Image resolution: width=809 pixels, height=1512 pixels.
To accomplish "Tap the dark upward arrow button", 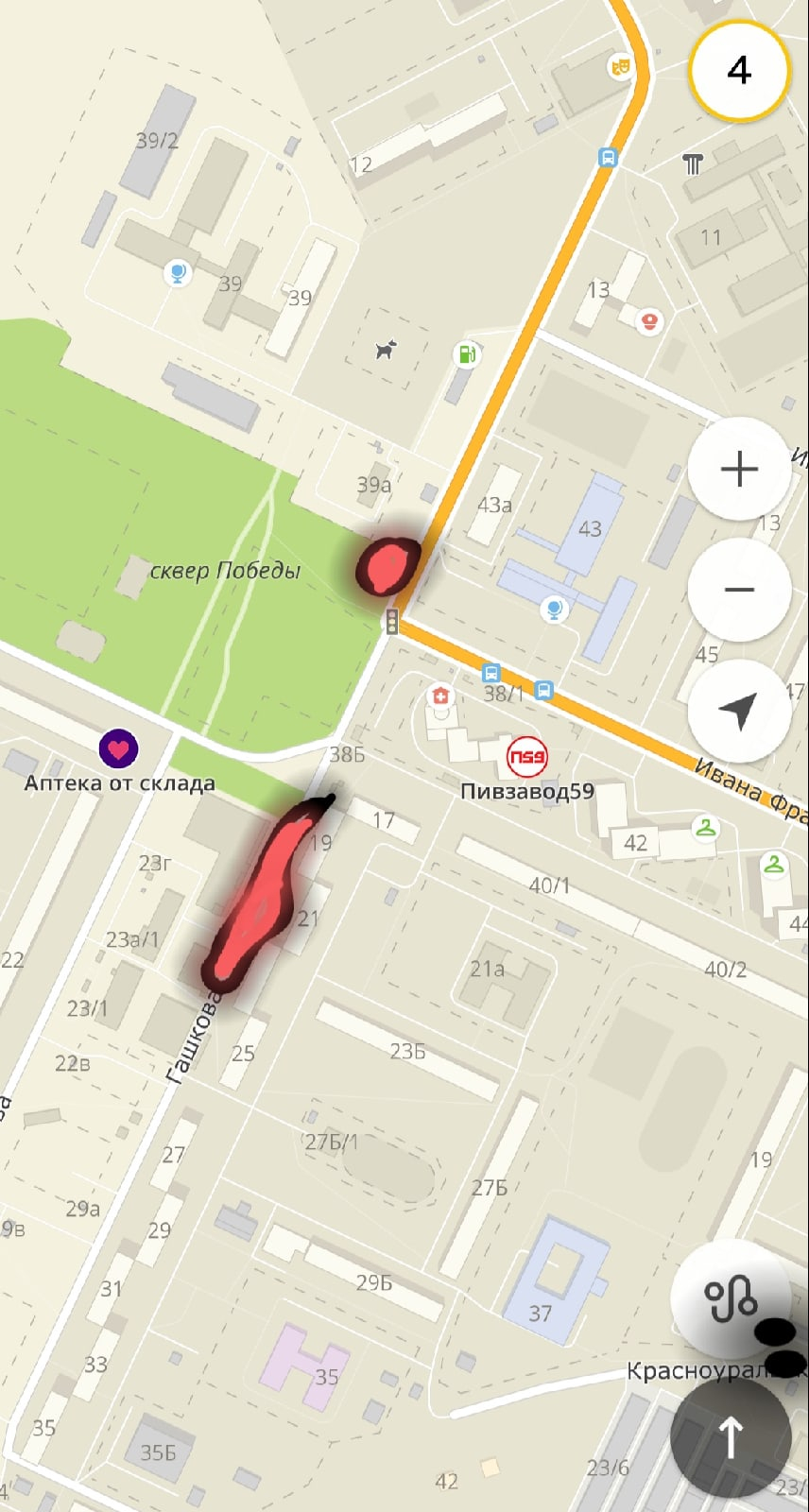I will pos(731,1437).
